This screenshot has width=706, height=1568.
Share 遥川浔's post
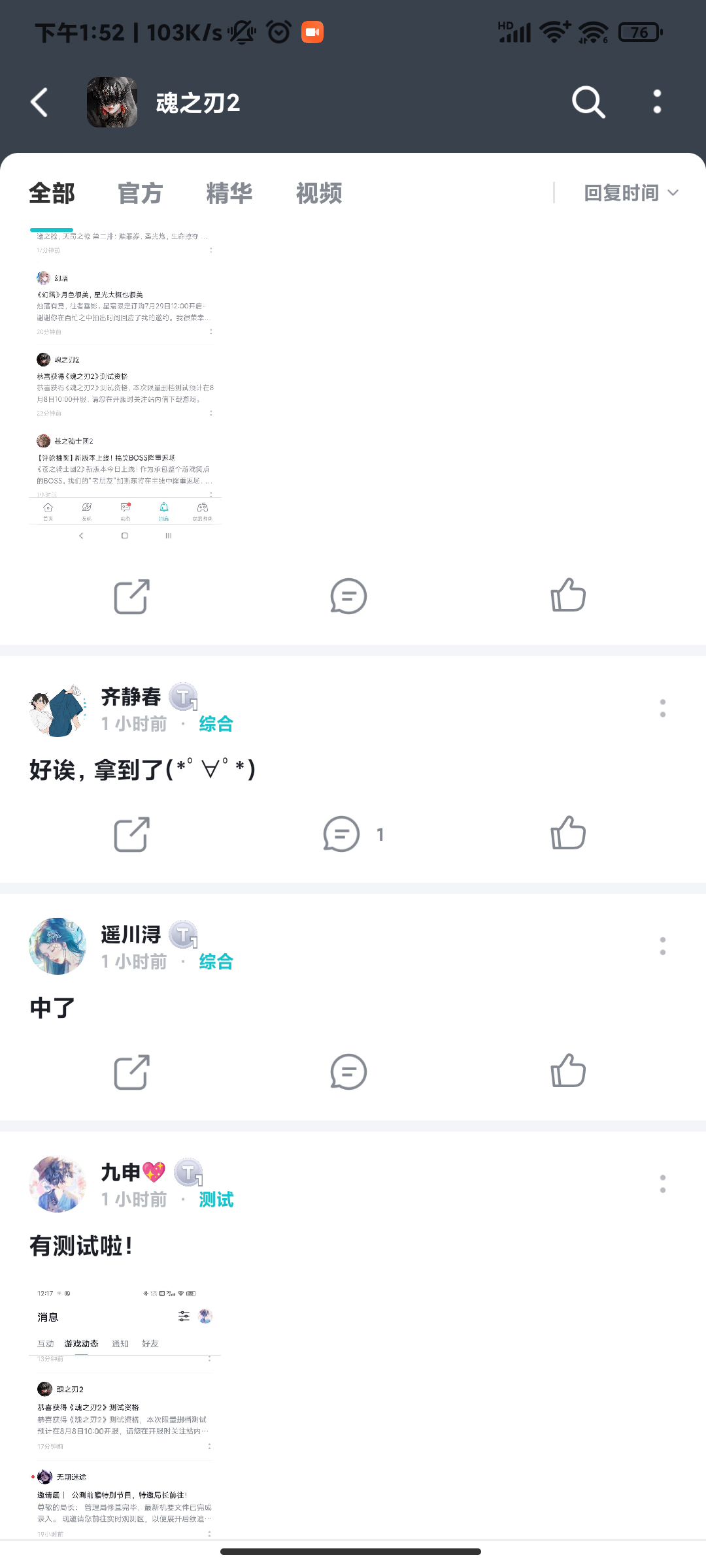click(x=131, y=1072)
